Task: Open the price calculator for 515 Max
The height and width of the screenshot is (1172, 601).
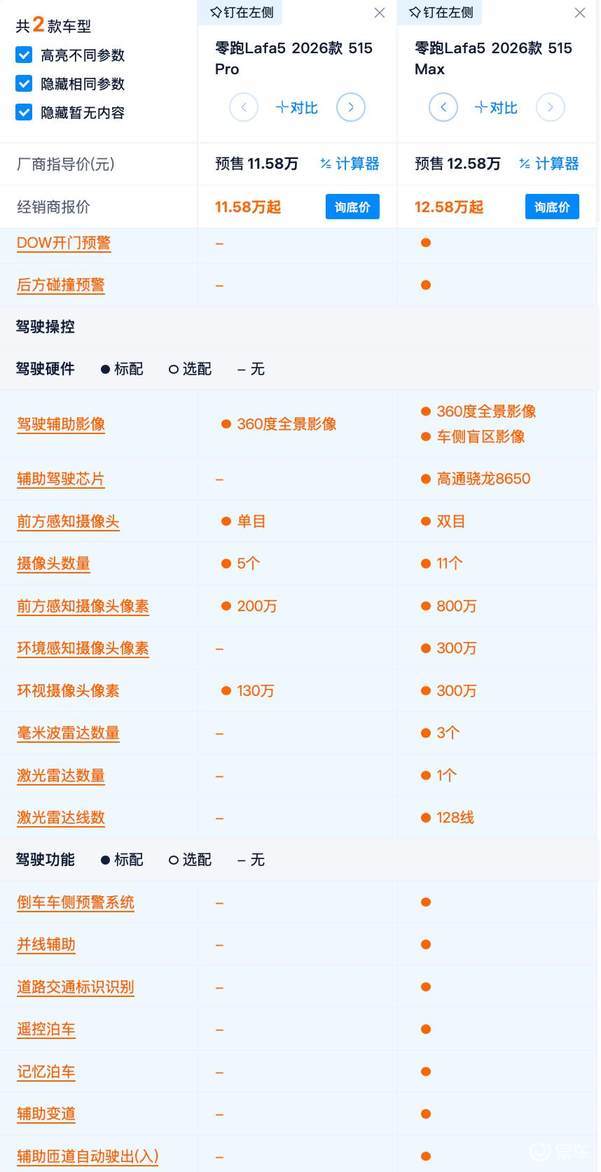Action: coord(550,164)
